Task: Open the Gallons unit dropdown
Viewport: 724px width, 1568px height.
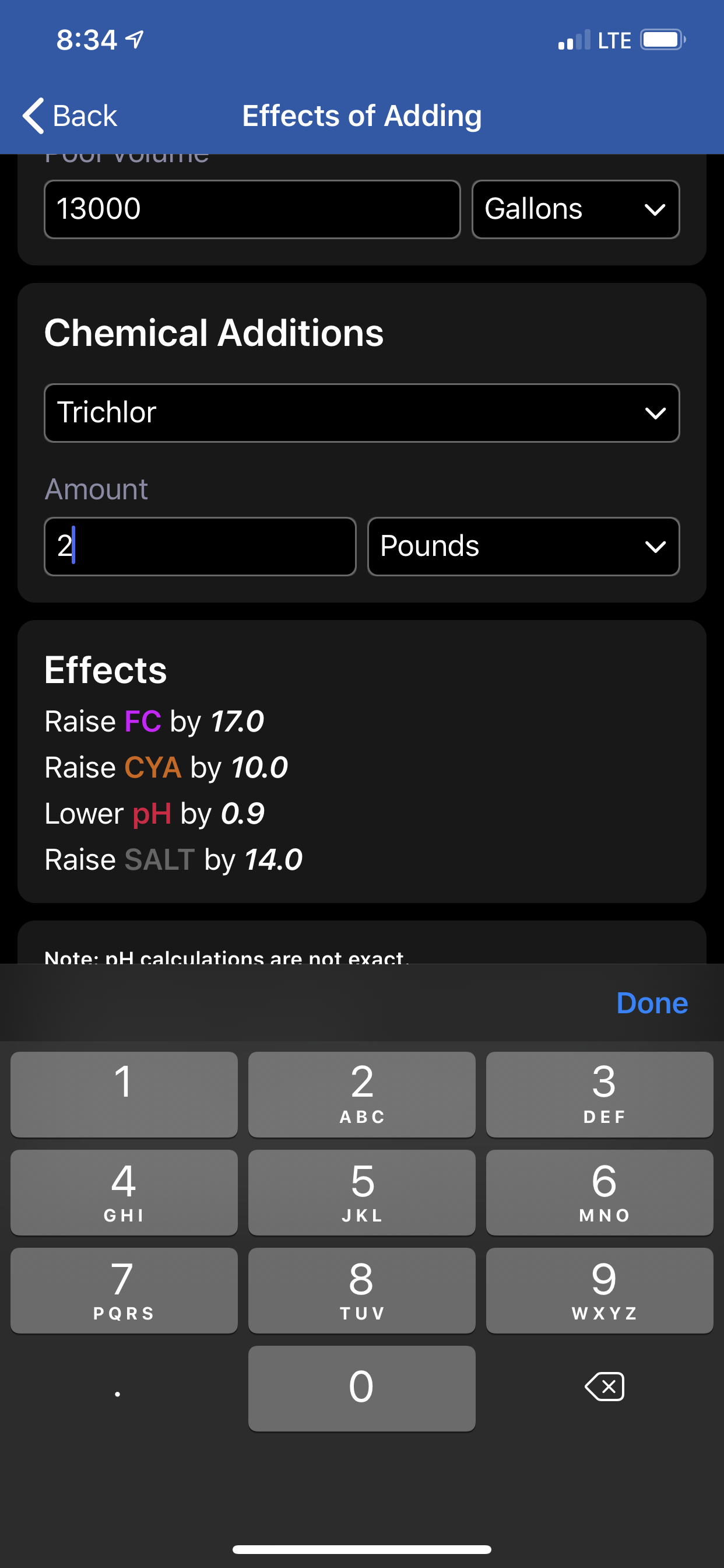Action: tap(575, 209)
